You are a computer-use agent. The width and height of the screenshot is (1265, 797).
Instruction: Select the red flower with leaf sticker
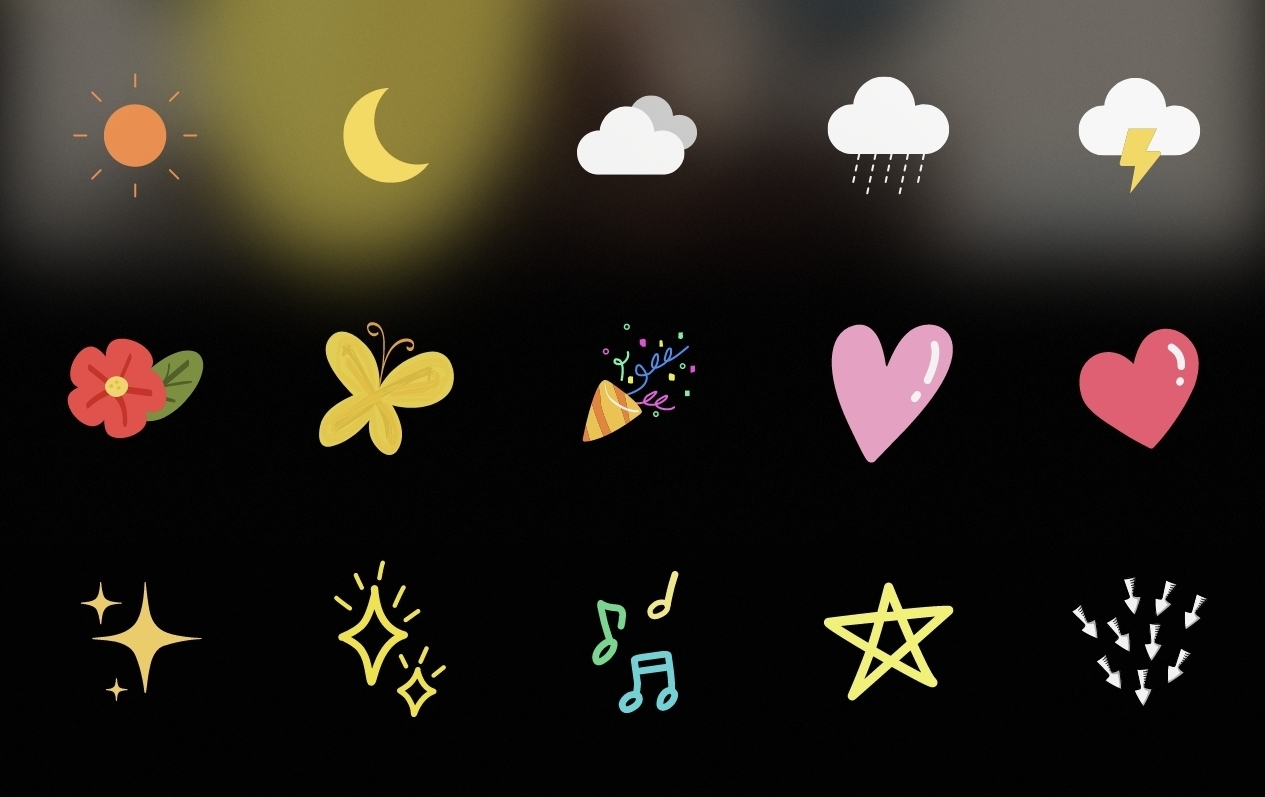(133, 387)
